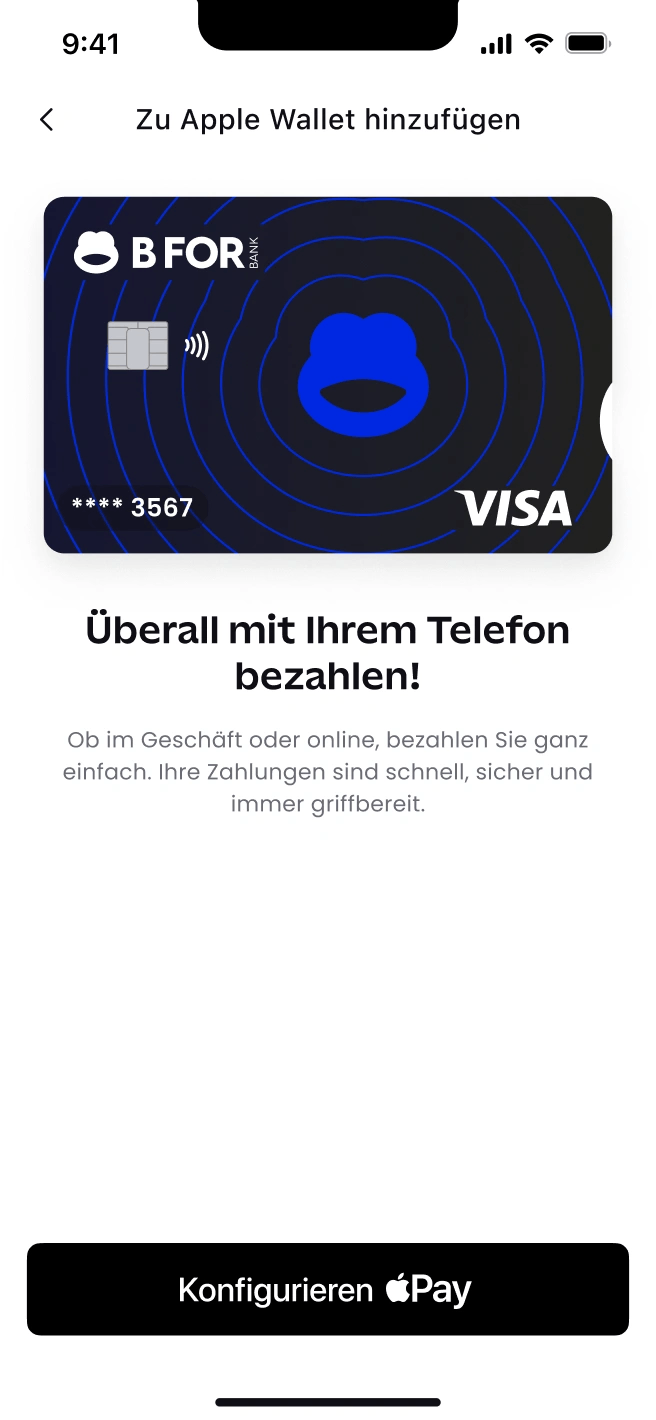Go back with the arrow icon

(x=46, y=120)
